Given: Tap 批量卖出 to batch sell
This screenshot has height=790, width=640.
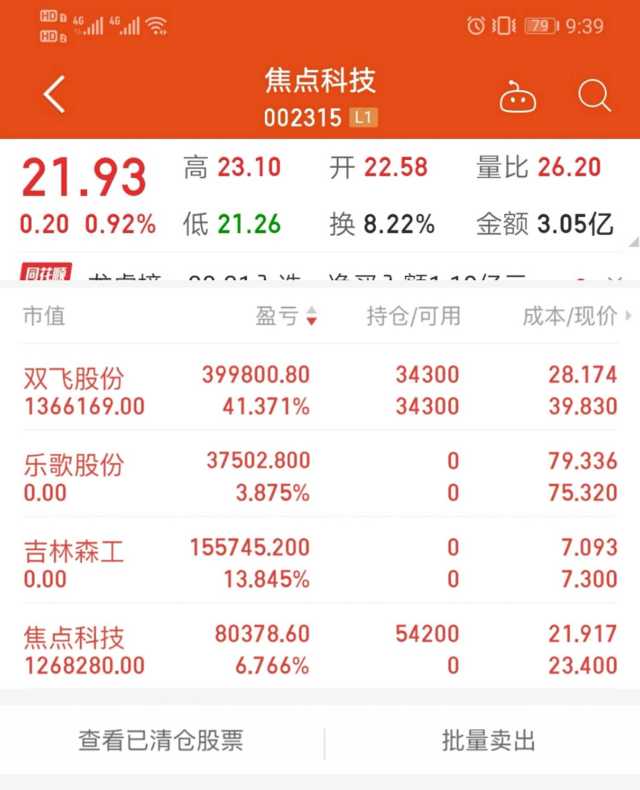Looking at the screenshot, I should click(x=489, y=741).
